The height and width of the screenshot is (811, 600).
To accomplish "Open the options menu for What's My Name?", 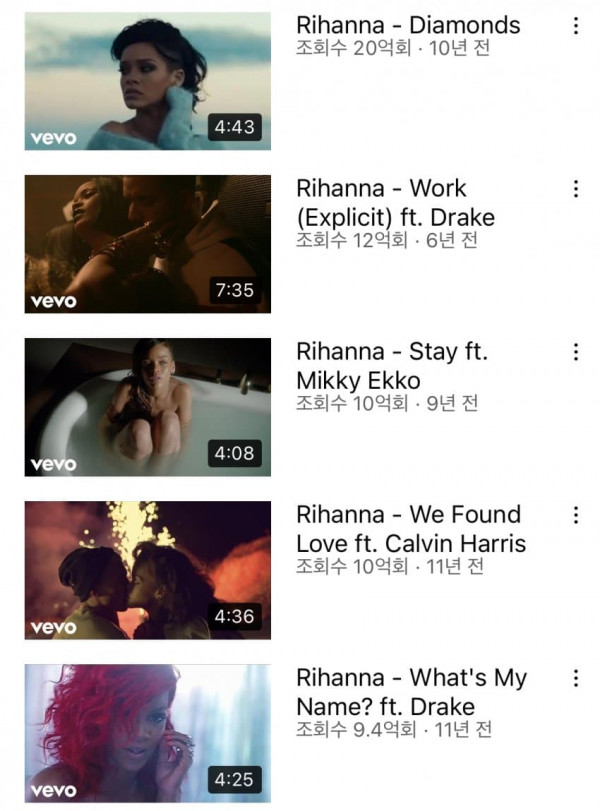I will [576, 678].
